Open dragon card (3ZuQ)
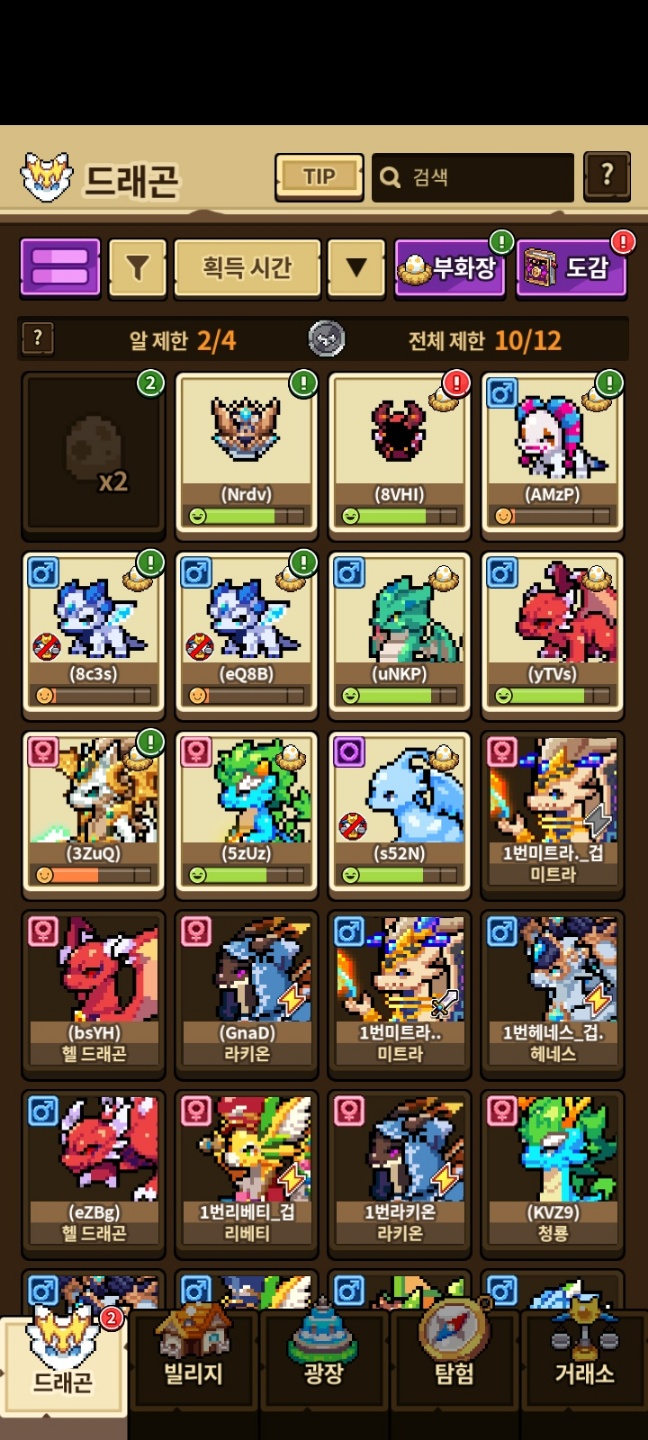This screenshot has width=648, height=1440. pos(93,810)
